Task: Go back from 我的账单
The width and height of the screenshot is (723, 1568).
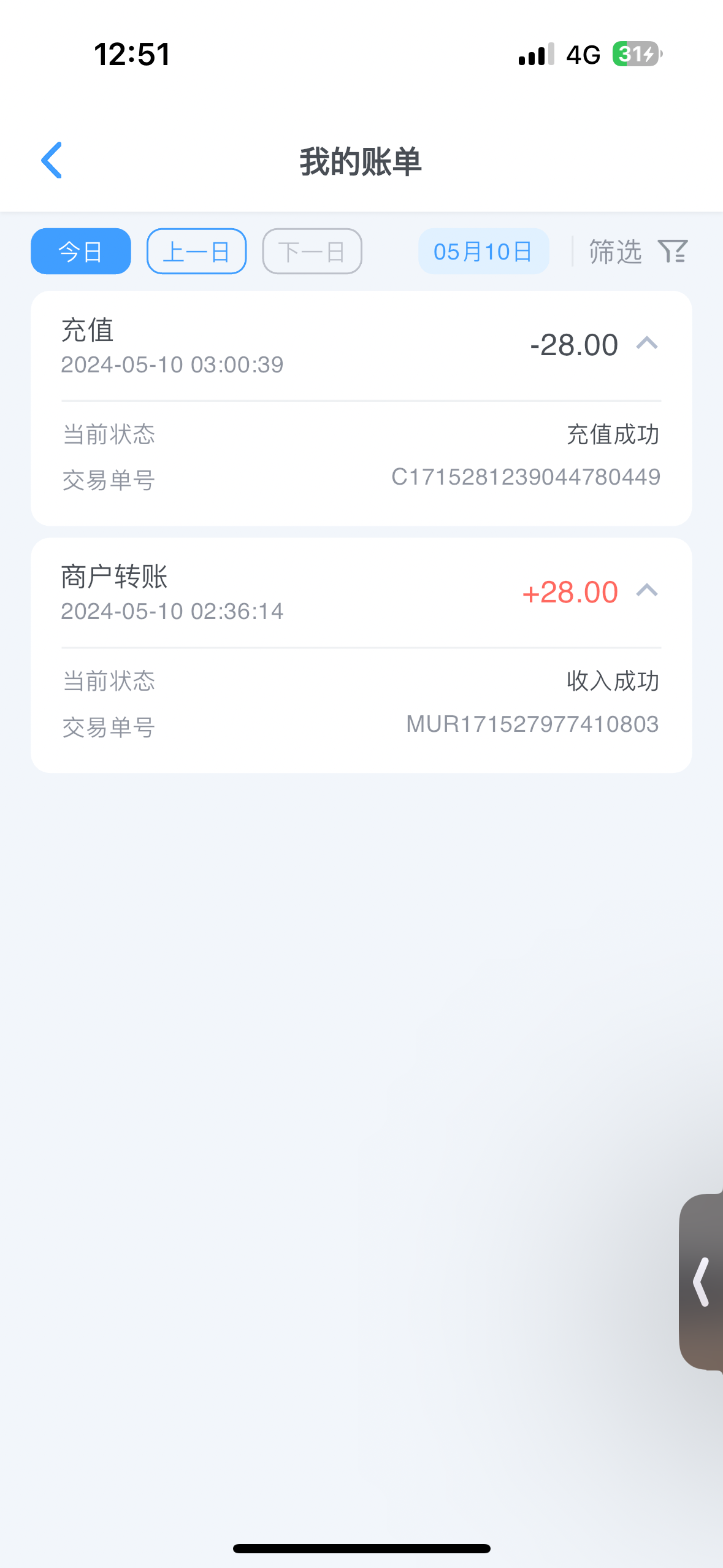Action: [x=52, y=161]
